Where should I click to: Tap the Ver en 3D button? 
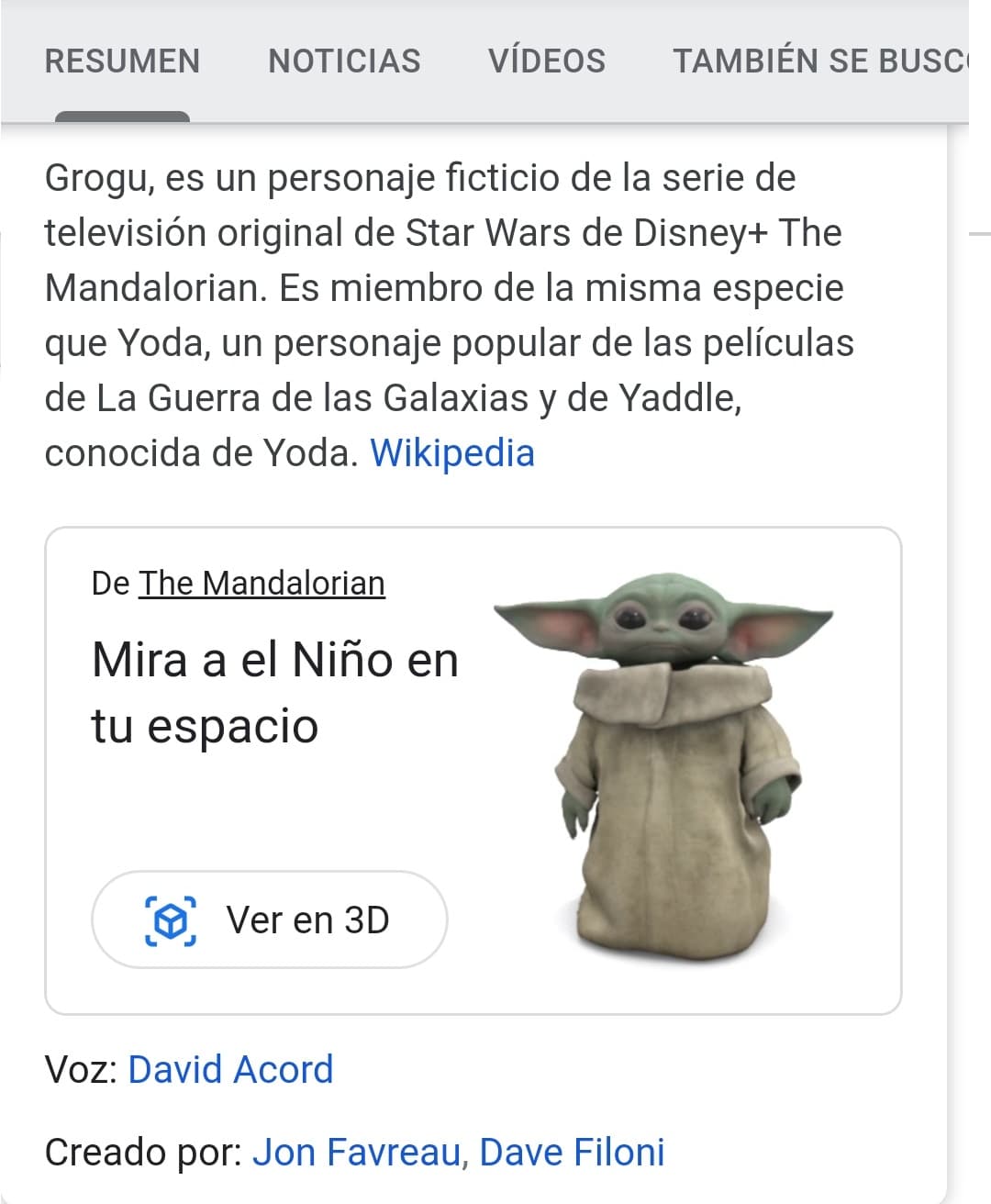tap(270, 920)
